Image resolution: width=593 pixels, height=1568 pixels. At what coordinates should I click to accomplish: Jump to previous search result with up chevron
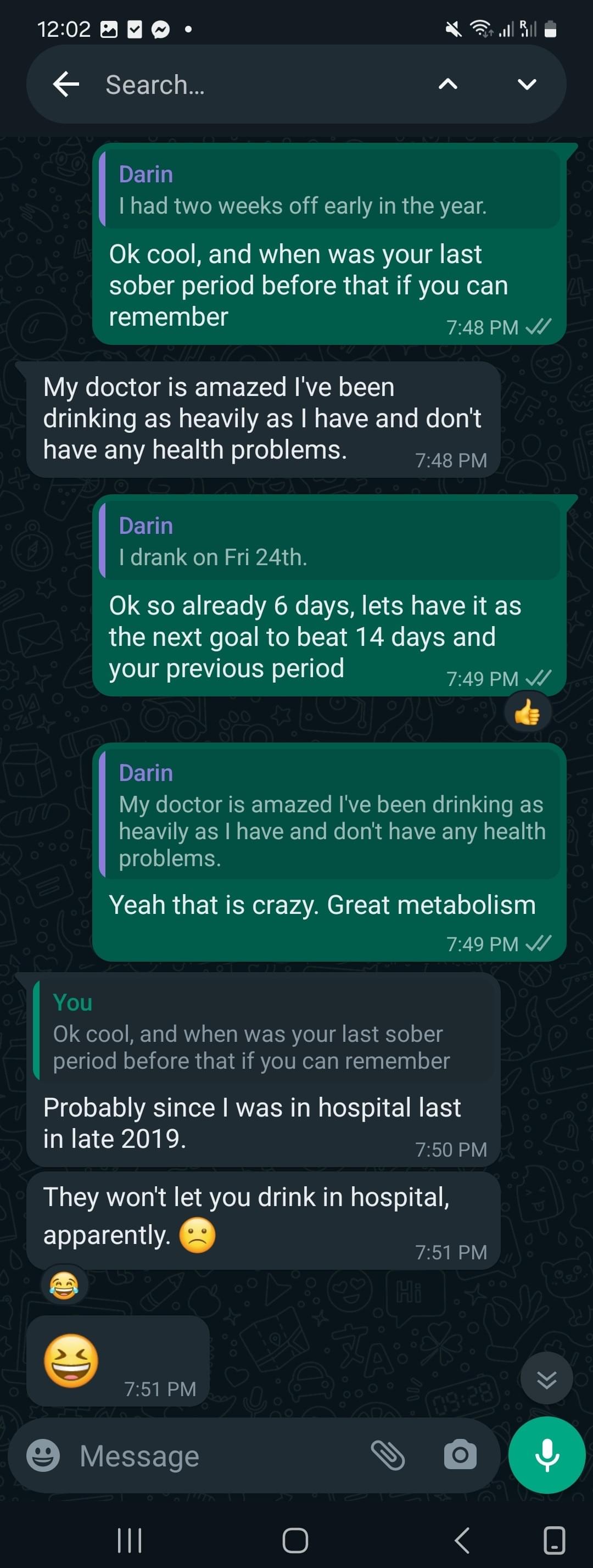coord(447,84)
